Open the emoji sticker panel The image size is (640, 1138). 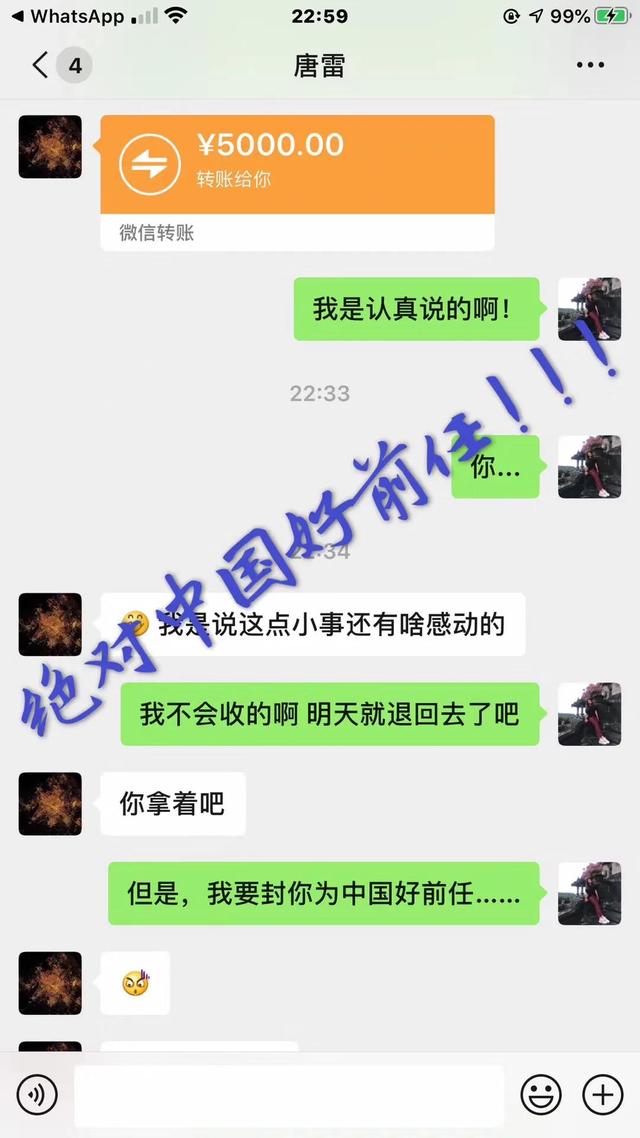[x=541, y=1095]
